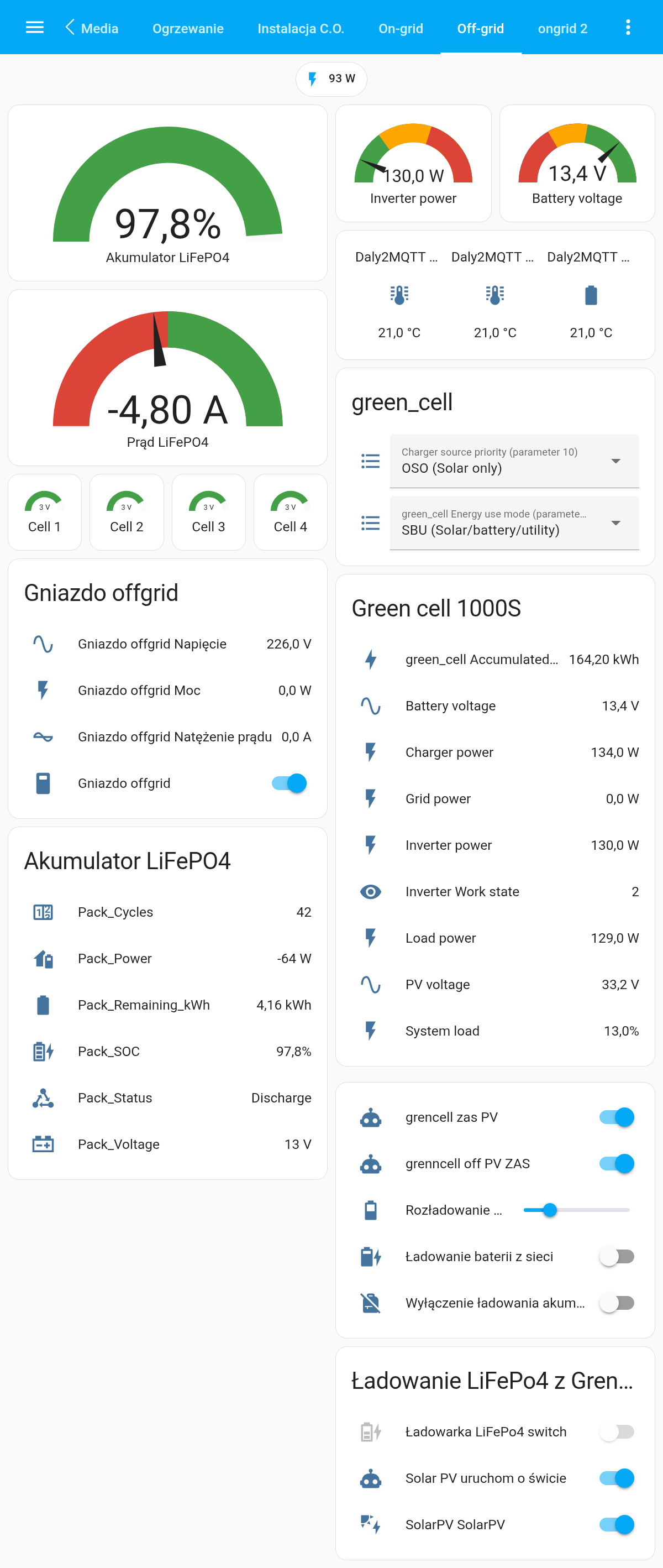Switch to the Ogrzewanie tab
Screen dimensions: 663x1568
tap(188, 28)
